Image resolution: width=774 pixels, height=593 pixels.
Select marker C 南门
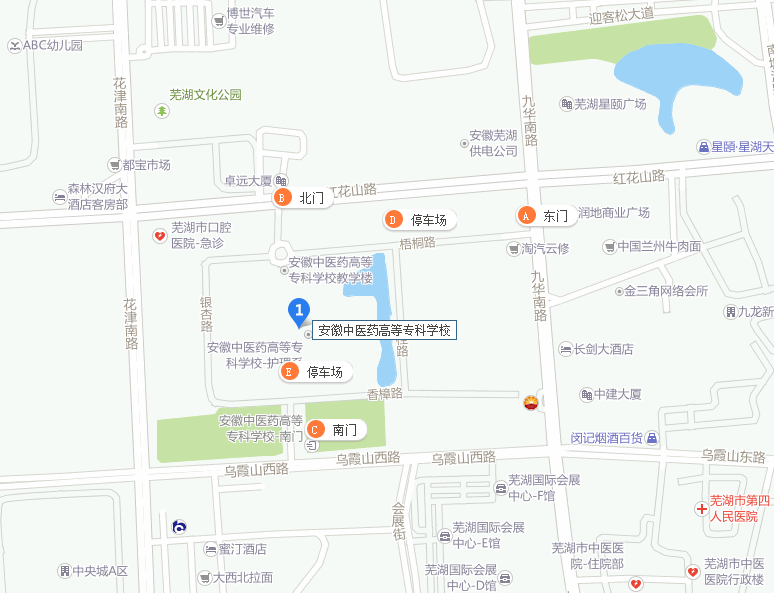pyautogui.click(x=315, y=430)
